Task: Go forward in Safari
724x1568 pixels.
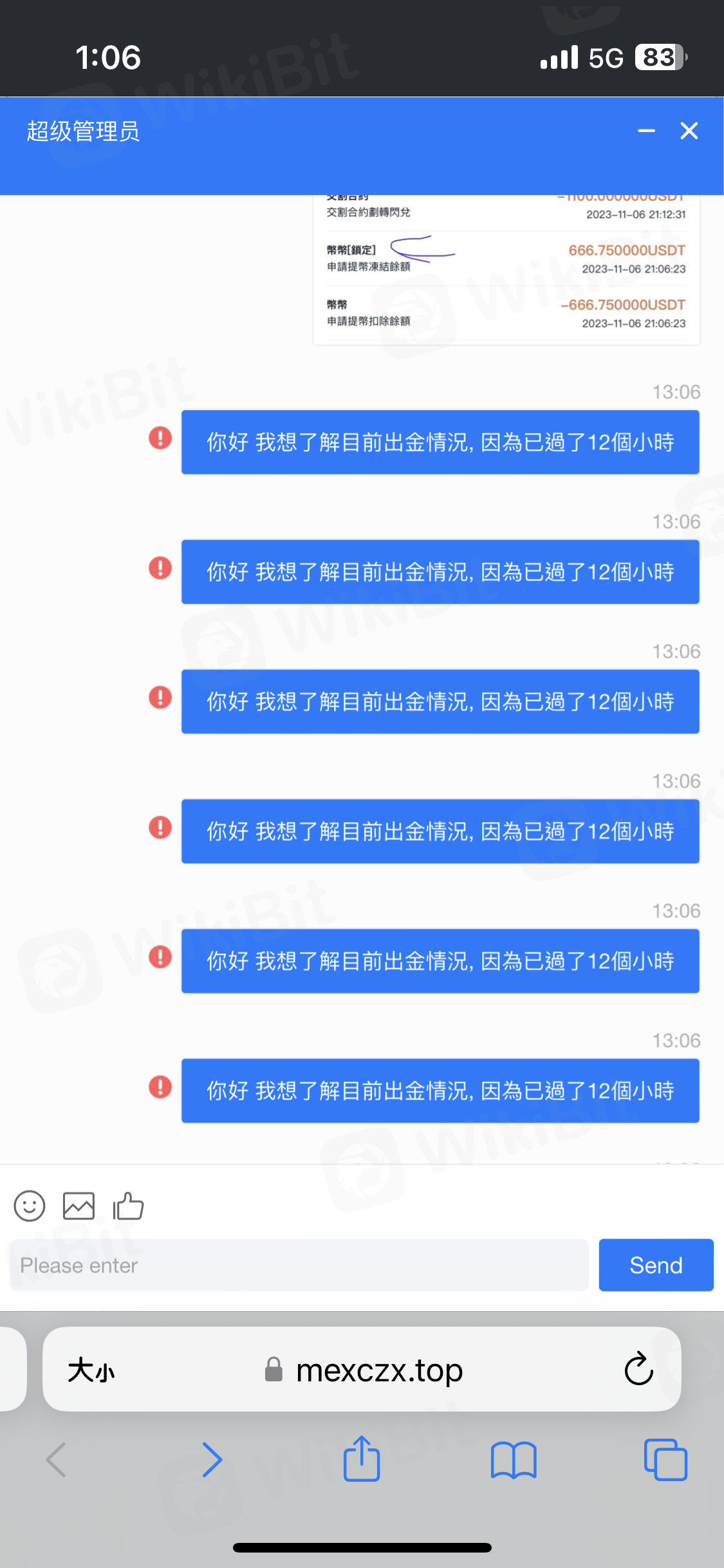Action: [x=212, y=1459]
